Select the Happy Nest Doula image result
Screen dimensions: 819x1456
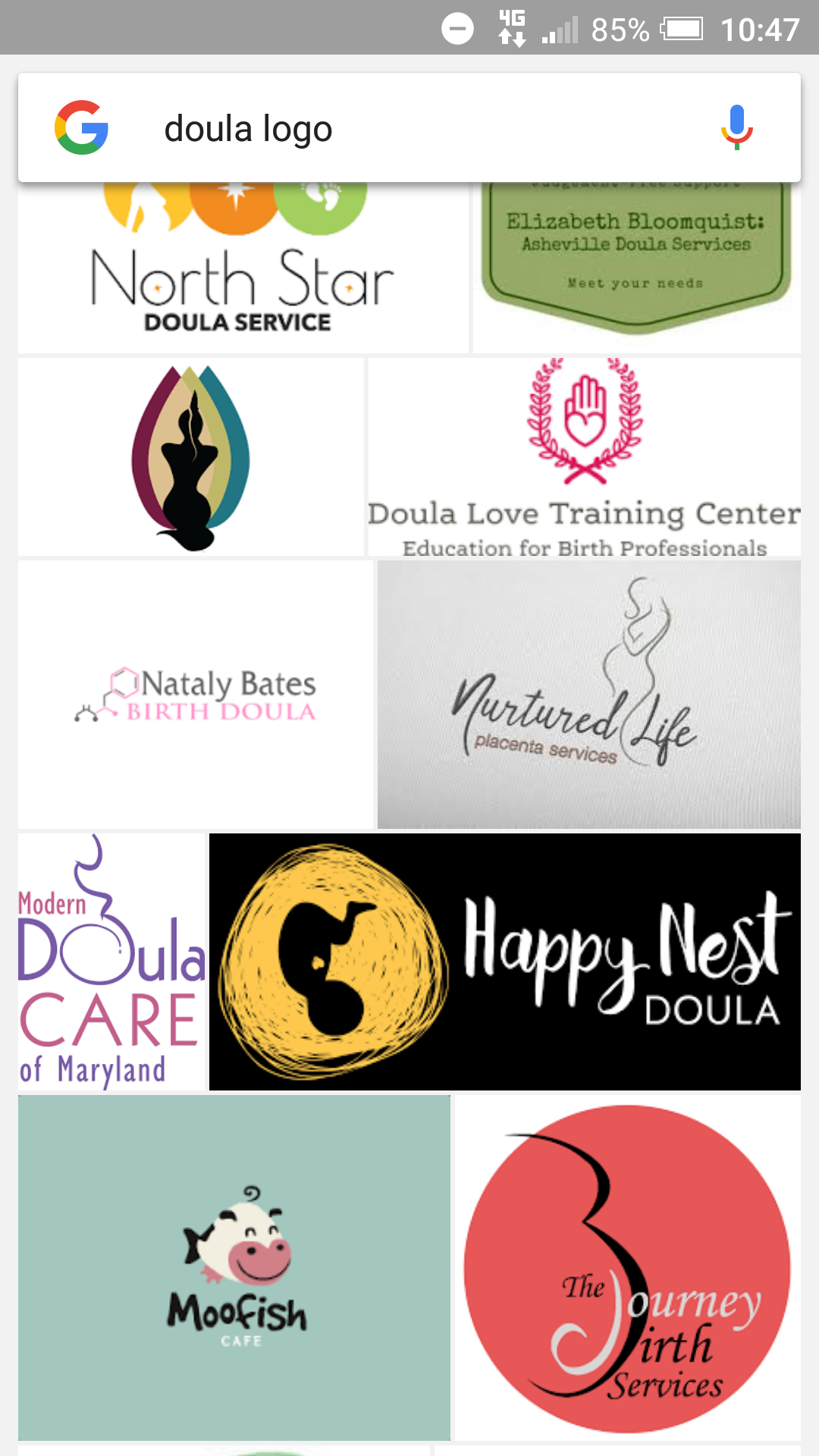[505, 962]
